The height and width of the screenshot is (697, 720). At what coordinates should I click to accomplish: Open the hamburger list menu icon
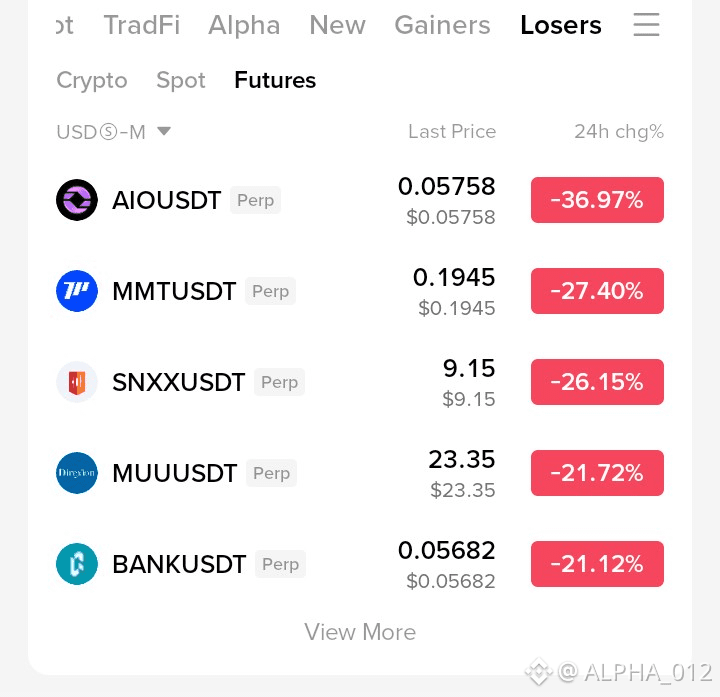pyautogui.click(x=646, y=25)
